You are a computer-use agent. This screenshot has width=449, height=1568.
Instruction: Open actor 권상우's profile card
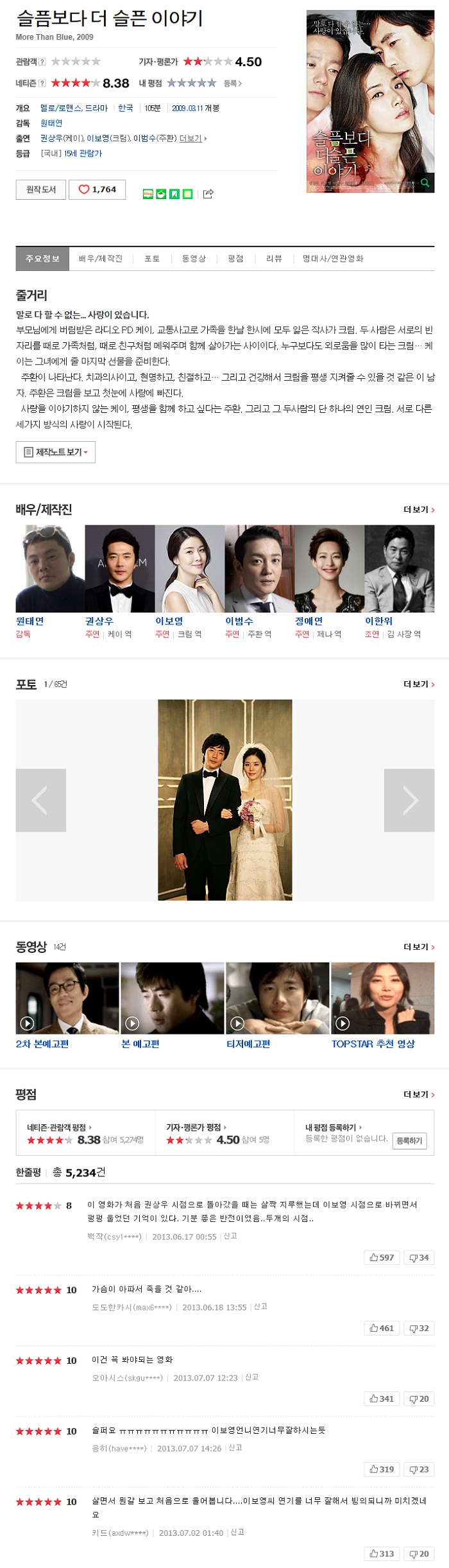[x=119, y=569]
